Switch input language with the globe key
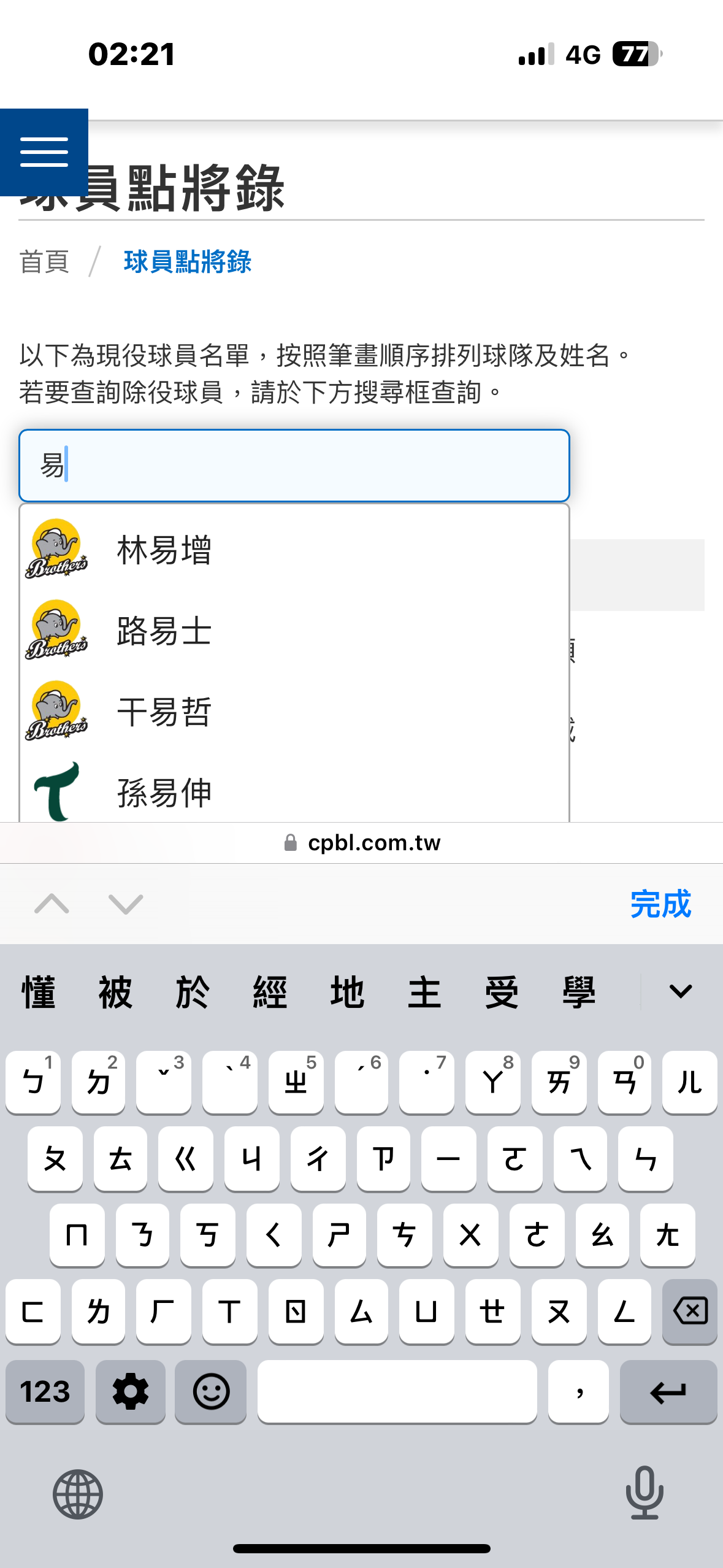This screenshot has height=1568, width=723. pyautogui.click(x=78, y=1494)
